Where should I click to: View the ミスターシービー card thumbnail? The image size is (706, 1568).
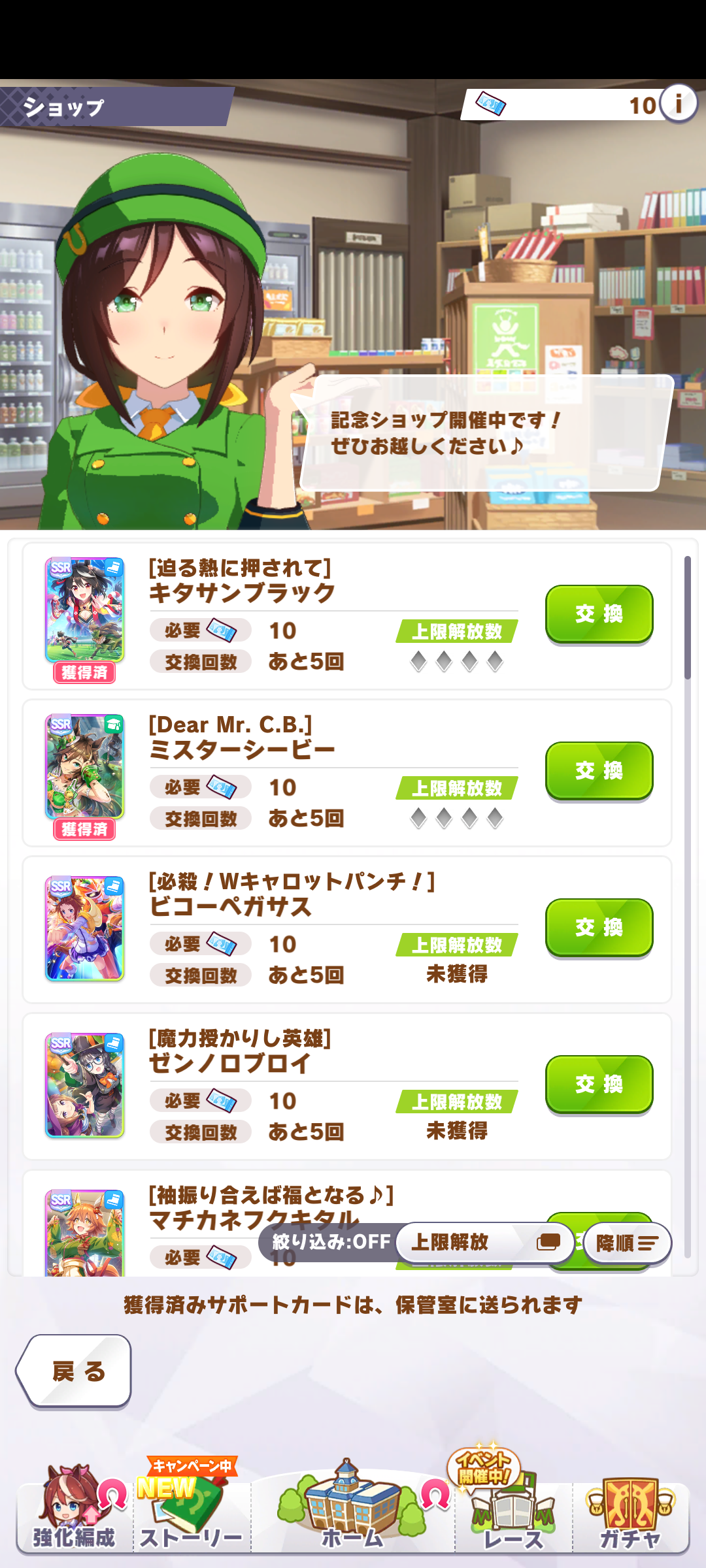pos(84,767)
